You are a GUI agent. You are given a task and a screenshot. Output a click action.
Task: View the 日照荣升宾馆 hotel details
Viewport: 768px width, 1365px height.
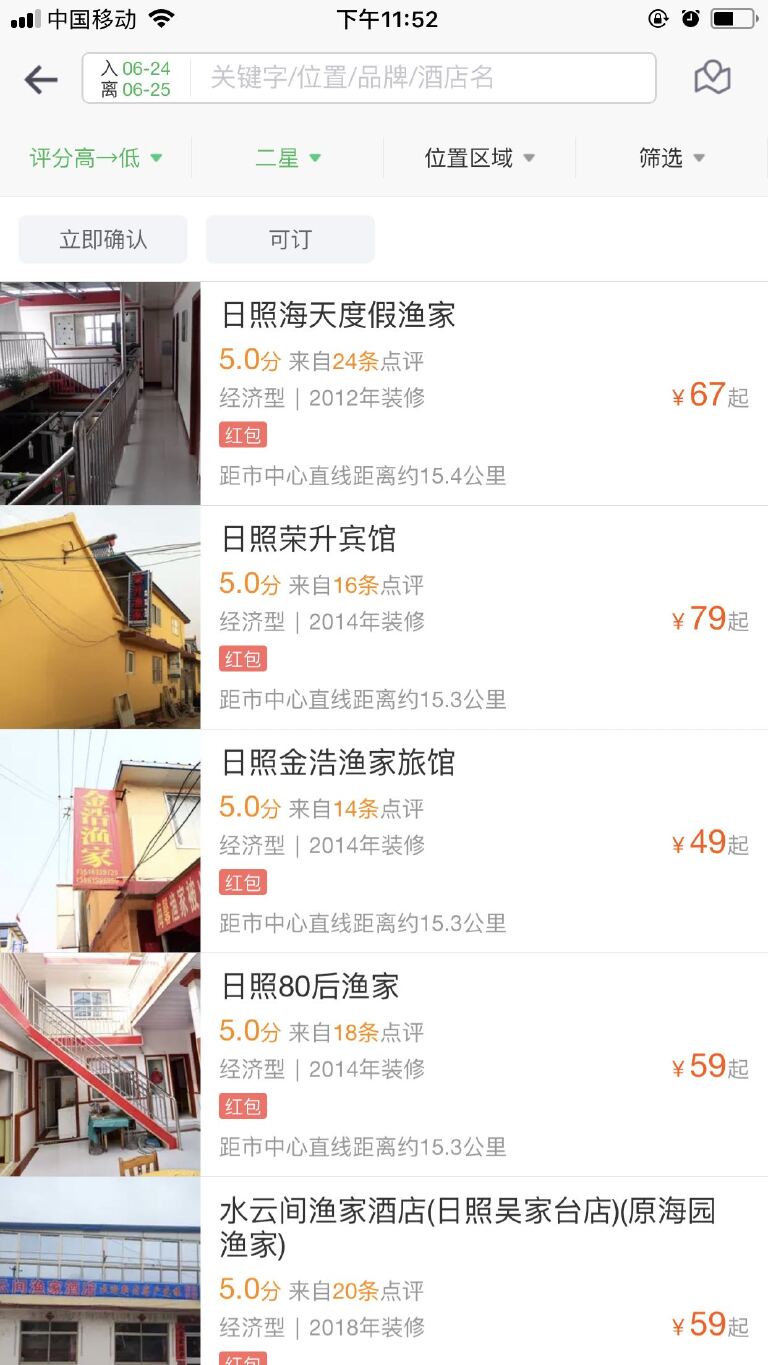tap(384, 618)
